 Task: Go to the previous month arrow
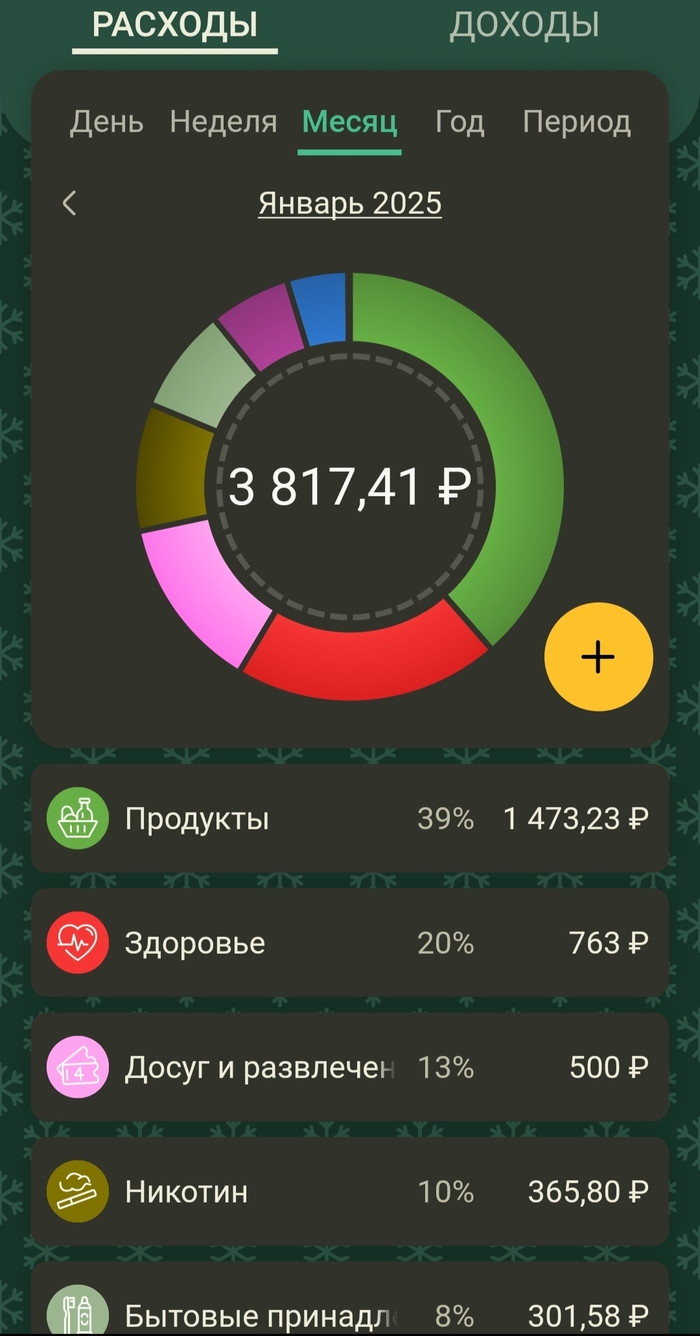[x=69, y=204]
